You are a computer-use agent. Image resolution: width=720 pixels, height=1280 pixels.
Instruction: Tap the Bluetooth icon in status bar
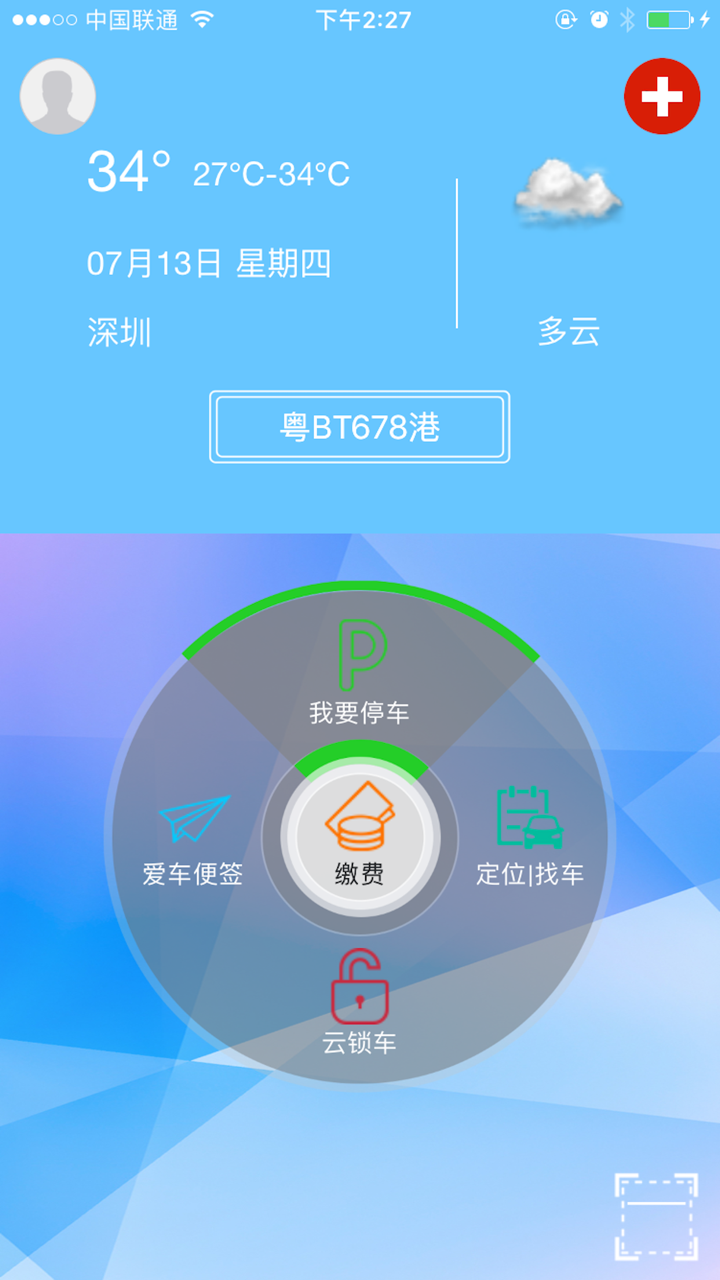[x=628, y=17]
